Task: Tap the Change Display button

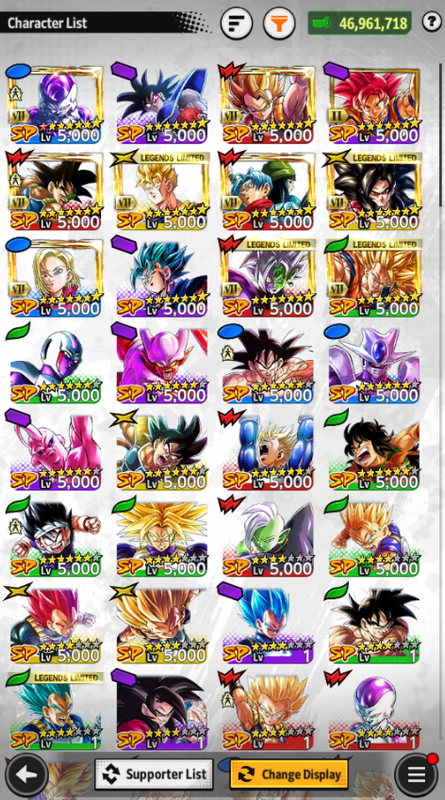Action: [x=289, y=774]
